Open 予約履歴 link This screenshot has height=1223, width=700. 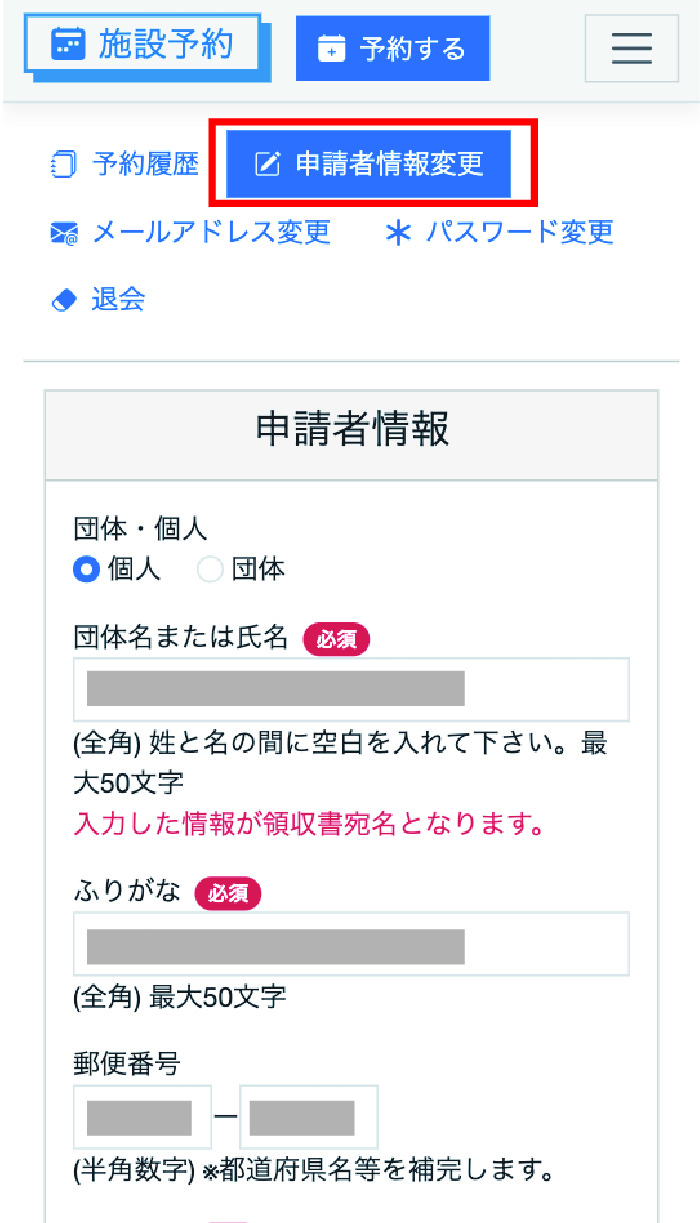(x=125, y=164)
